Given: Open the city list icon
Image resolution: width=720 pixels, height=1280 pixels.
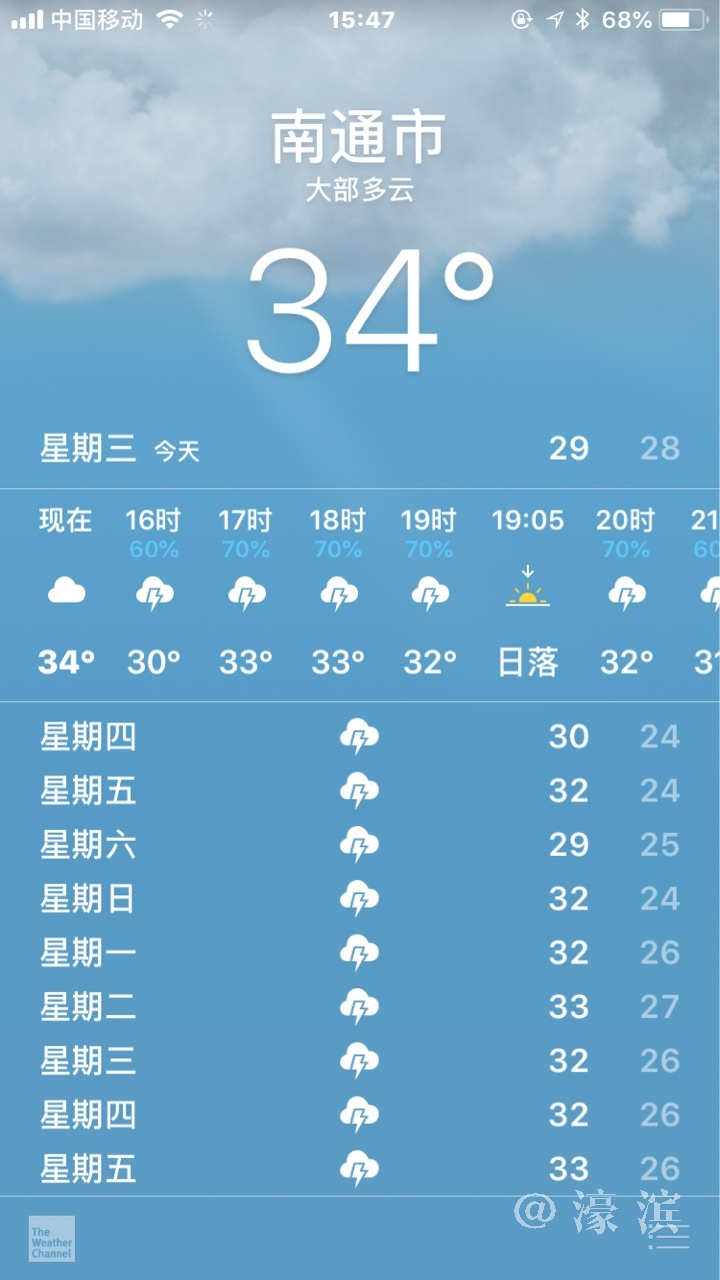Looking at the screenshot, I should 668,1238.
